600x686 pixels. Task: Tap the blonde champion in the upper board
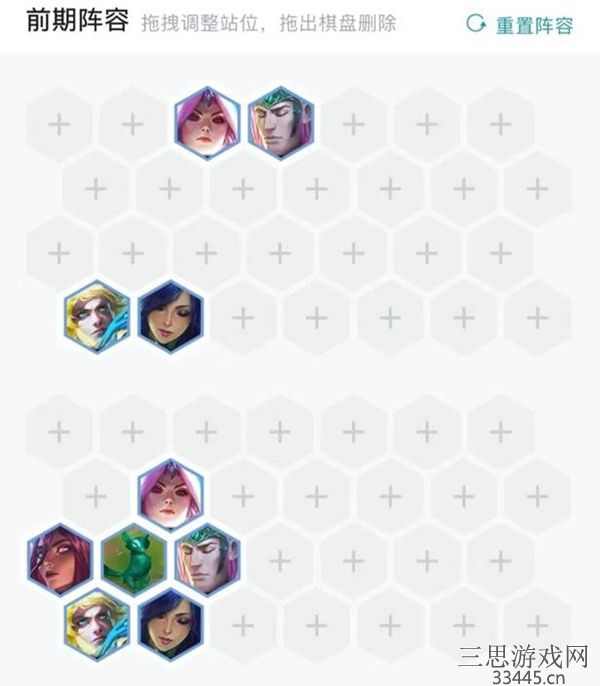pyautogui.click(x=97, y=316)
